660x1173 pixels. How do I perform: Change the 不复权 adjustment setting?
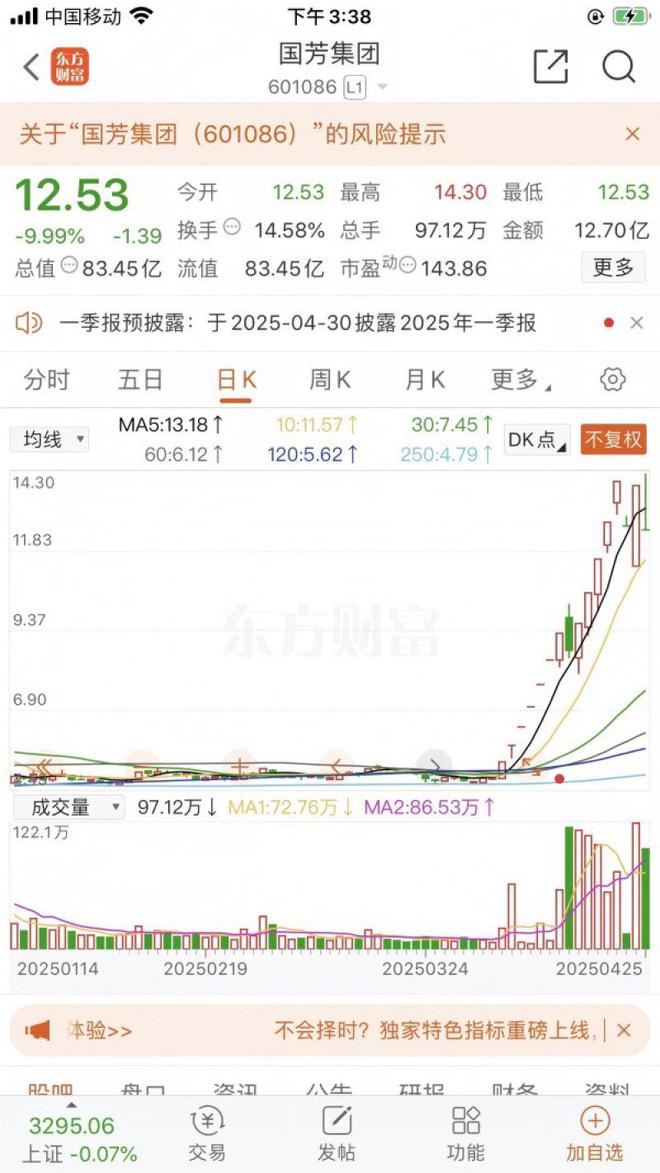click(613, 440)
